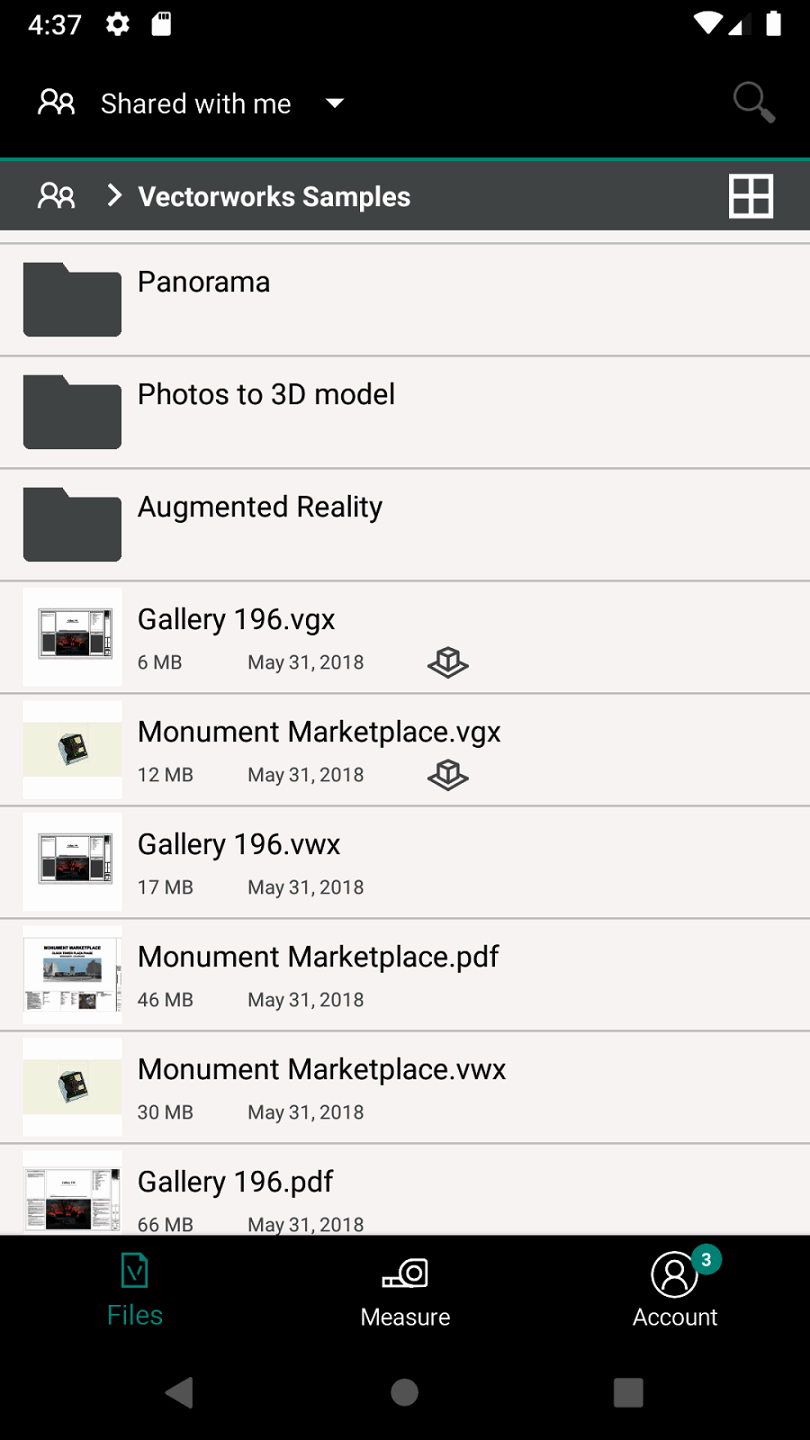Viewport: 810px width, 1440px height.
Task: Click the shared users icon in the breadcrumb
Action: point(55,195)
